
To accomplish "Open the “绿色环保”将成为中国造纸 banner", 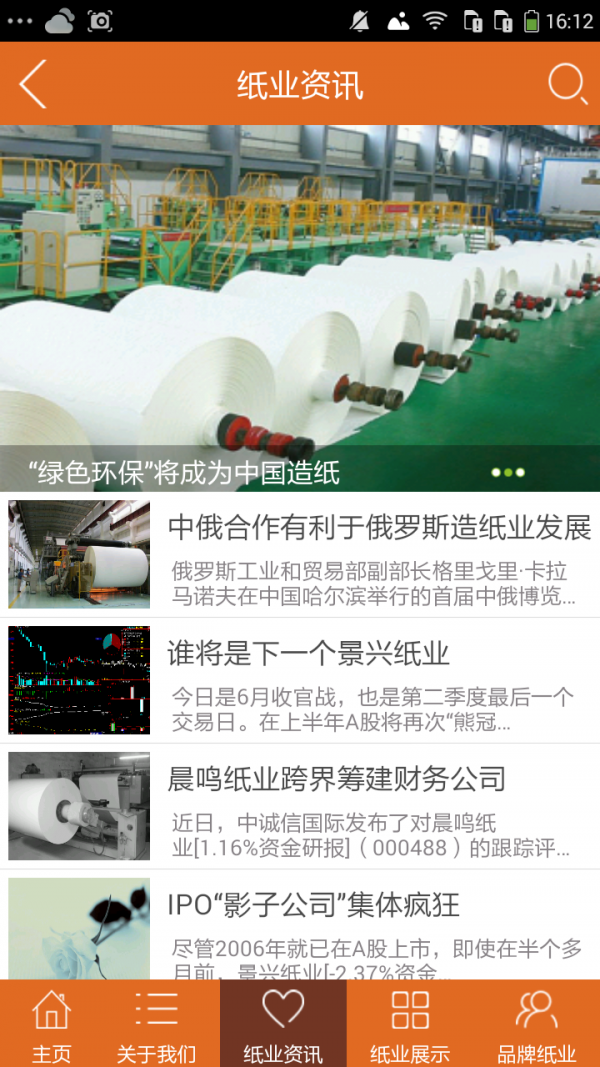I will pos(300,300).
